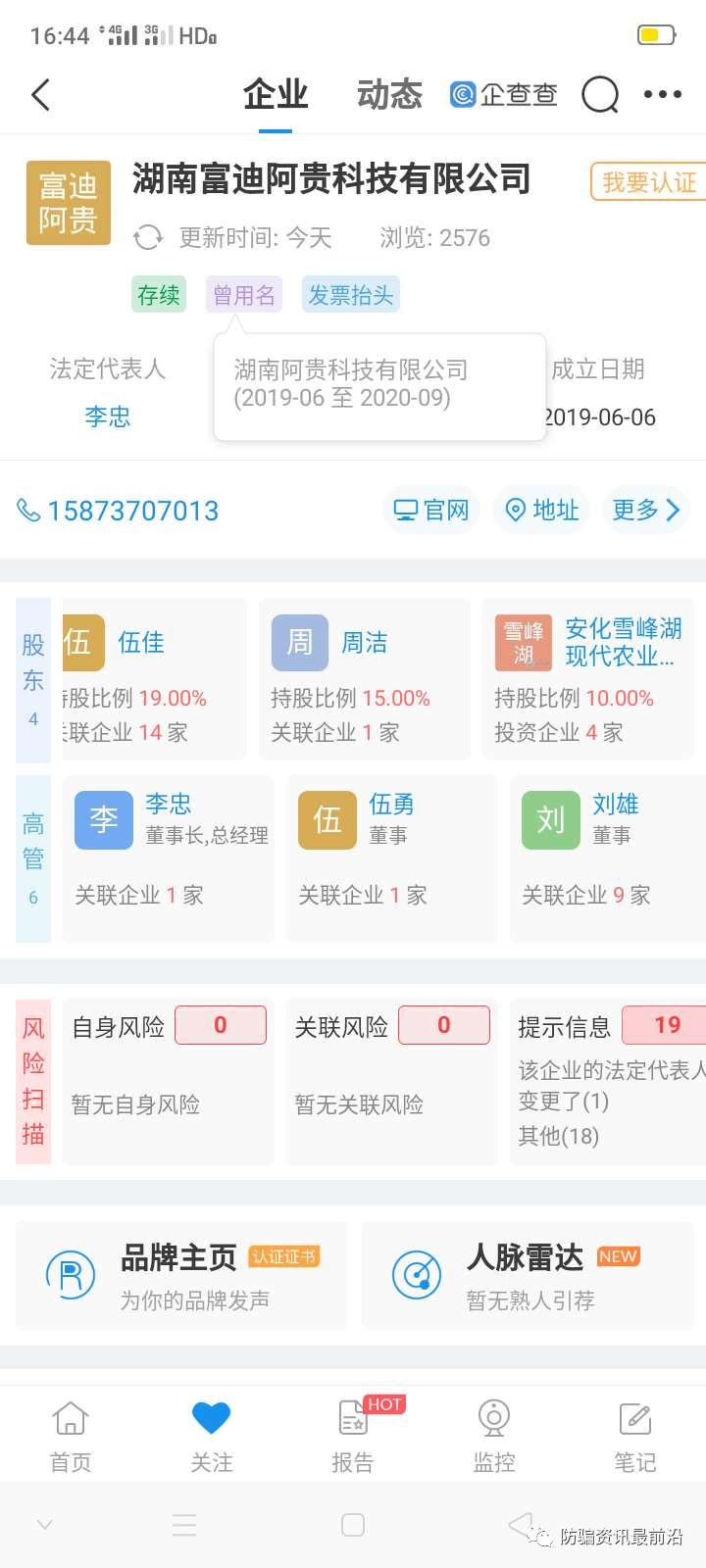Open the 提示信息 risk card

point(608,1081)
